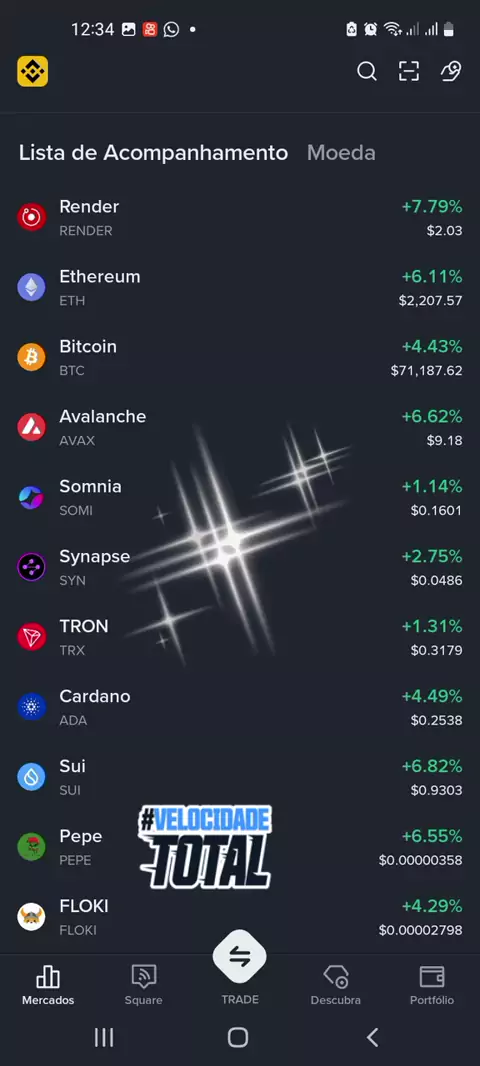Open the customer support headset icon

pos(451,71)
